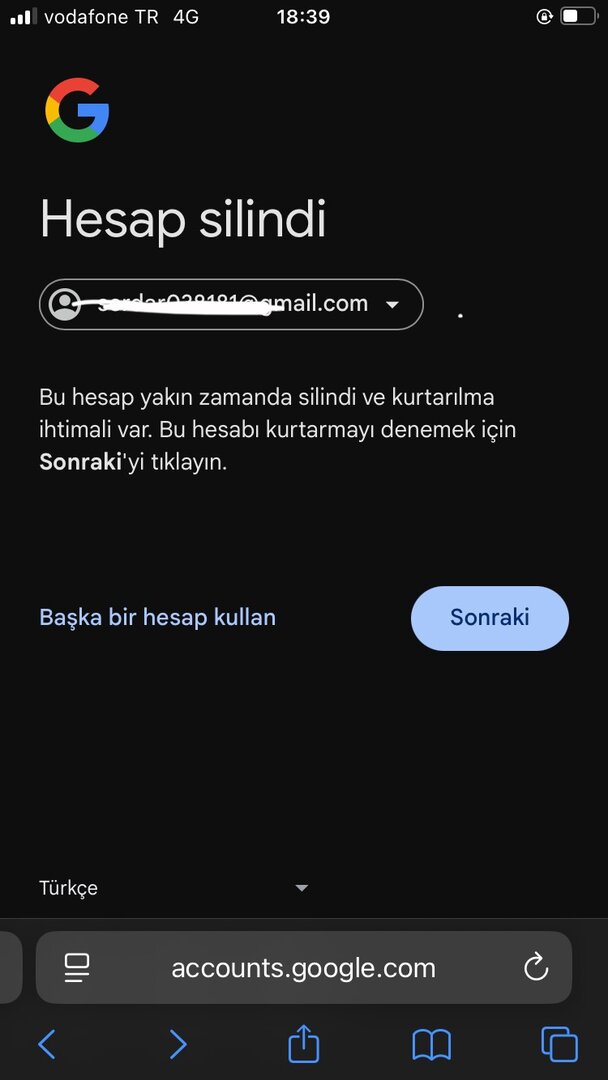The width and height of the screenshot is (608, 1080).
Task: Open the page settings menu icon
Action: (77, 967)
